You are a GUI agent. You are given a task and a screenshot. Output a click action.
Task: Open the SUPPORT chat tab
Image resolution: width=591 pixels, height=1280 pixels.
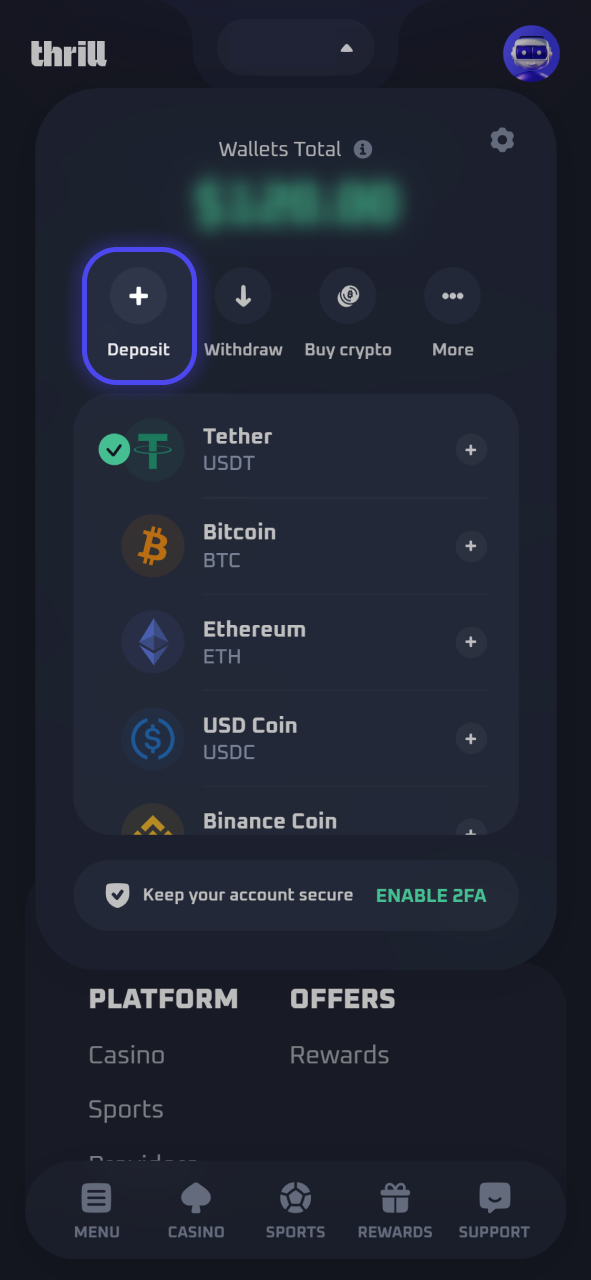point(494,1211)
